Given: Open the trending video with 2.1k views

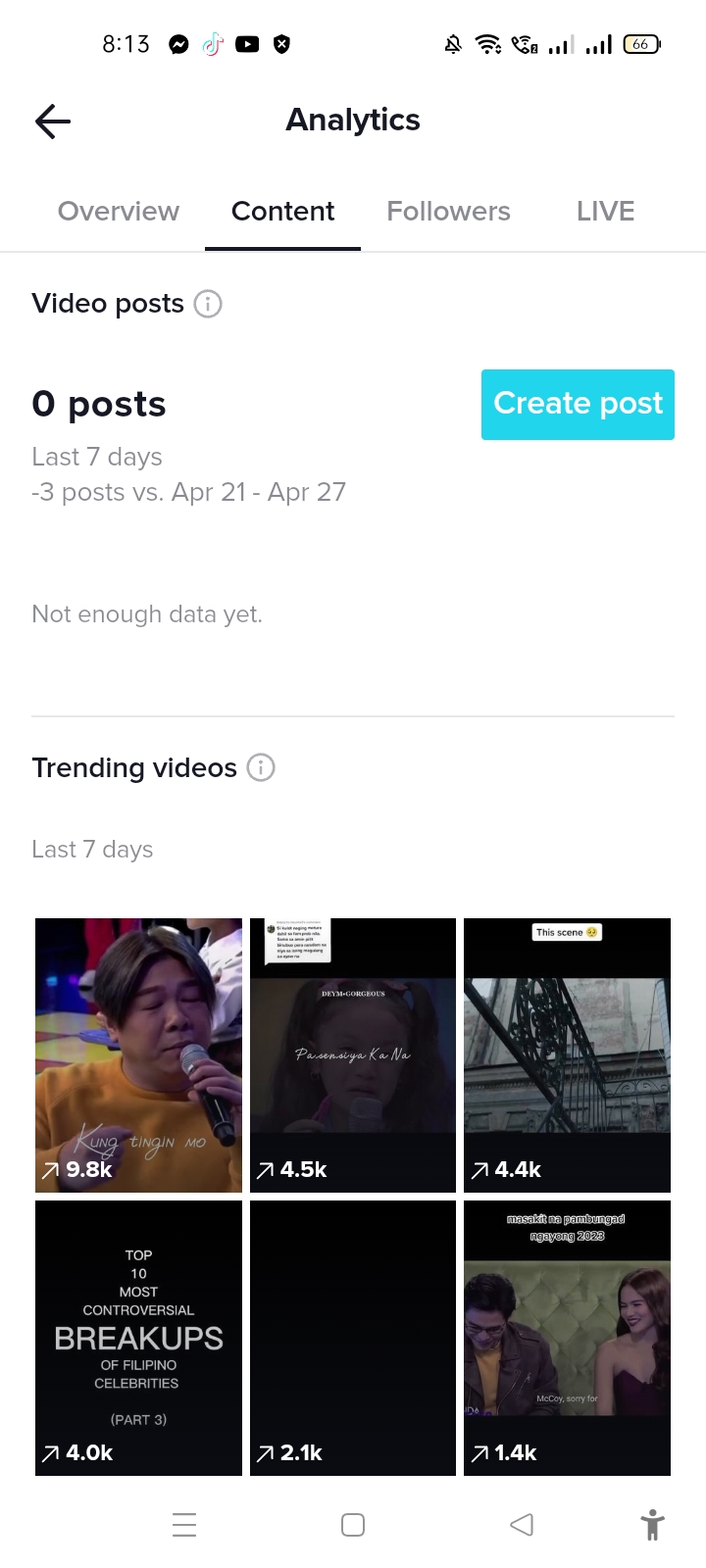Looking at the screenshot, I should (x=353, y=1338).
